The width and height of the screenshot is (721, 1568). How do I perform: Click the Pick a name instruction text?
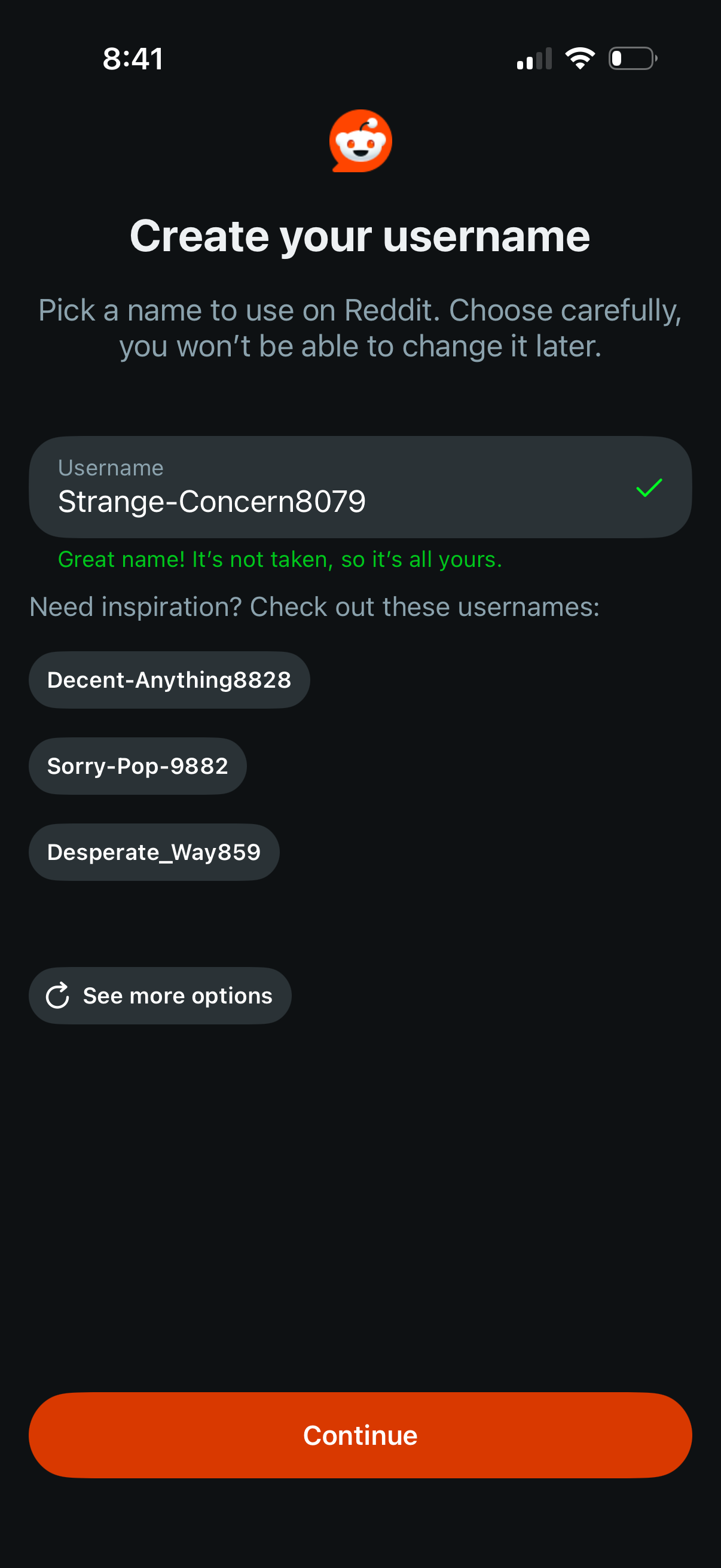tap(360, 328)
